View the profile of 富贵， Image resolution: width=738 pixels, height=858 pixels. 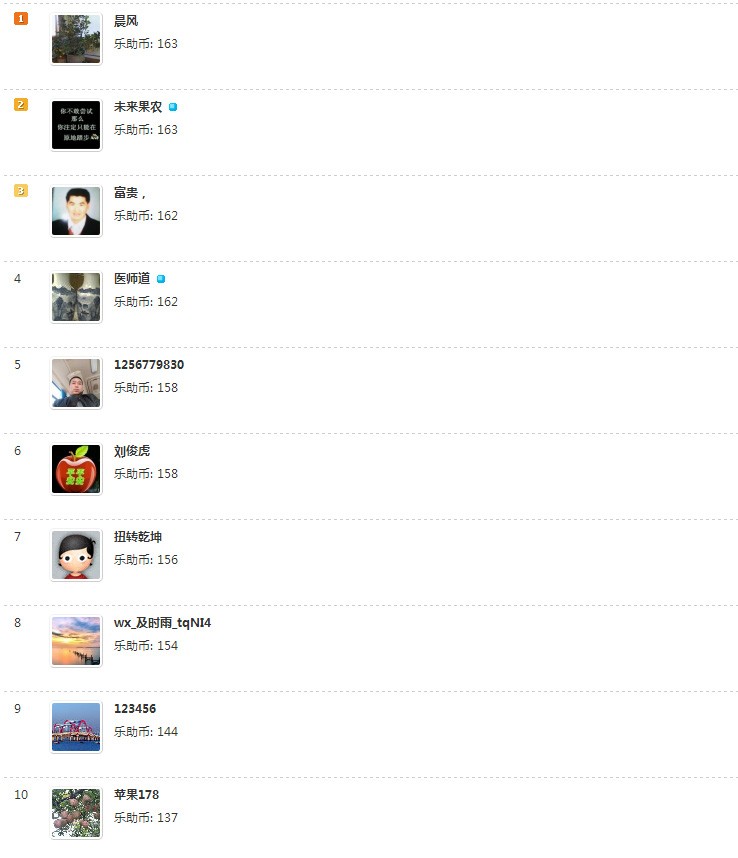point(129,193)
